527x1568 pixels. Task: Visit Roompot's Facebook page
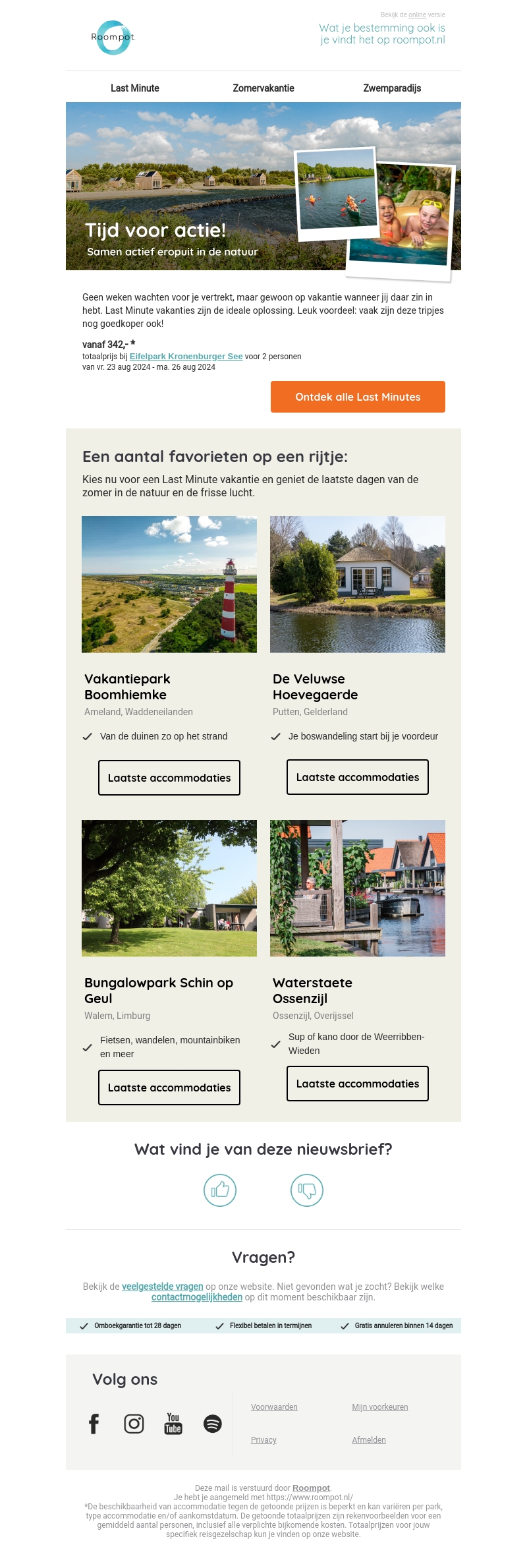(94, 1424)
